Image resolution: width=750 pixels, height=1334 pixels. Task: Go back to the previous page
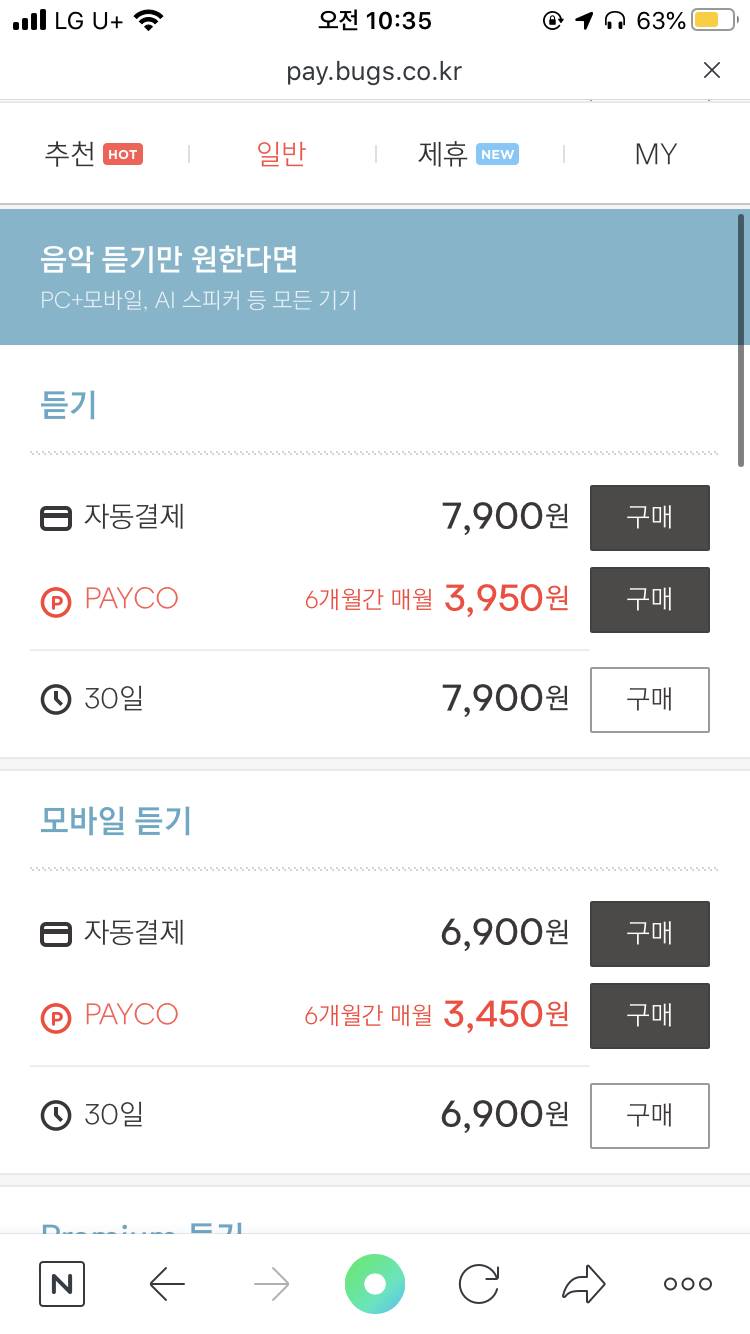[x=167, y=1284]
